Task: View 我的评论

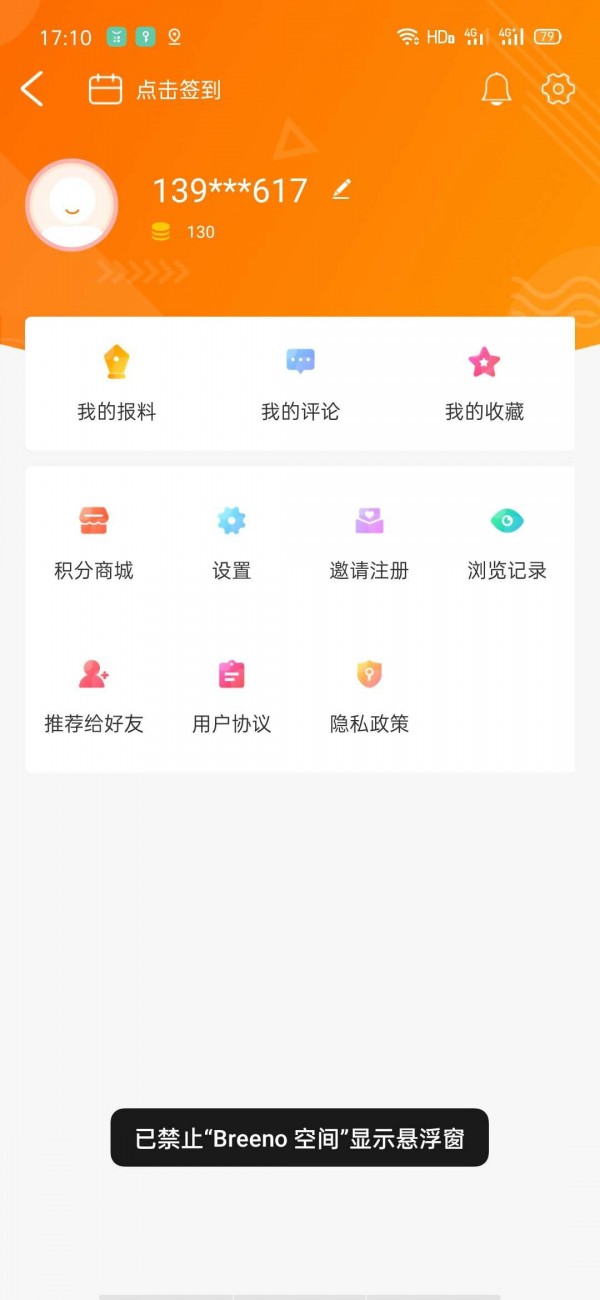Action: [300, 383]
